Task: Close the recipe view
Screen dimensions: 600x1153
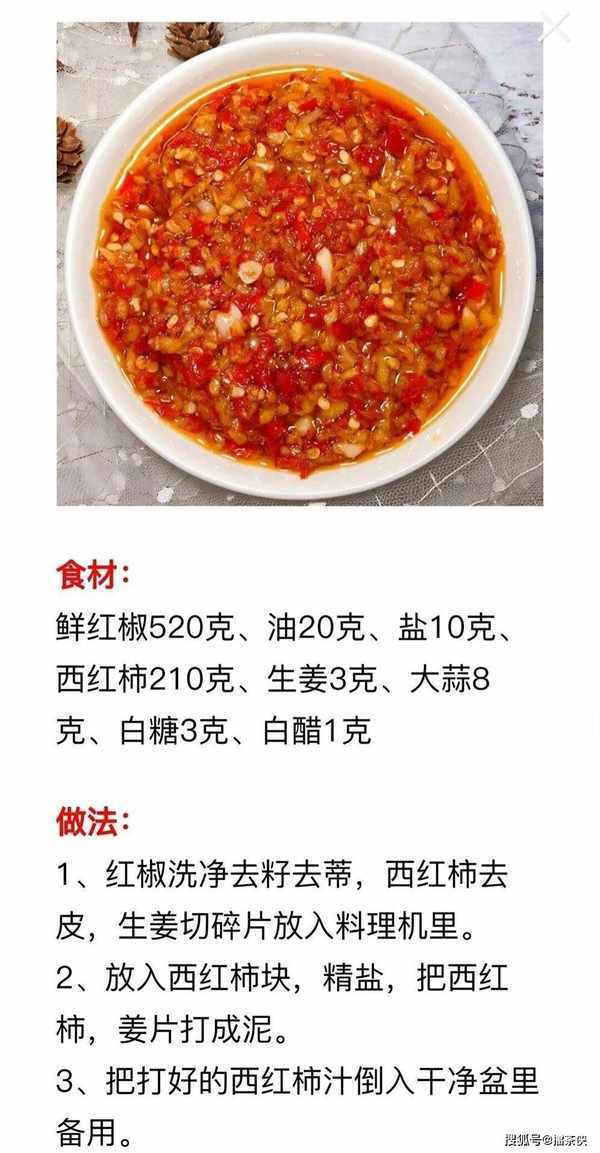Action: (555, 27)
